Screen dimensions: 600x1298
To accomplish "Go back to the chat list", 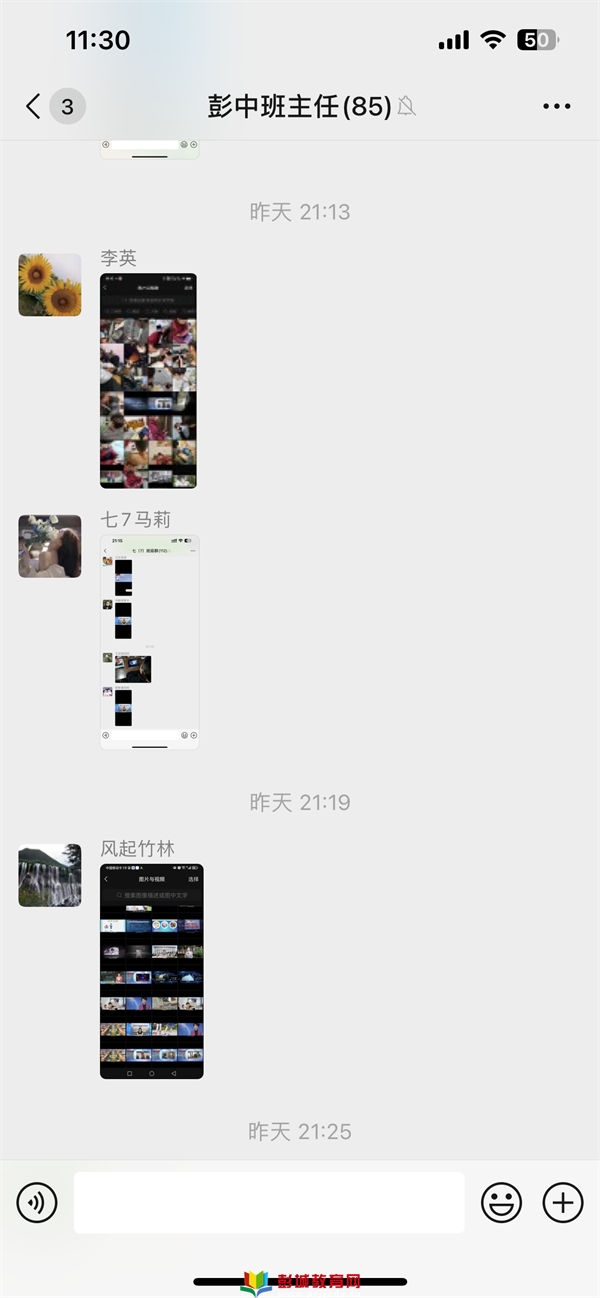I will point(34,106).
